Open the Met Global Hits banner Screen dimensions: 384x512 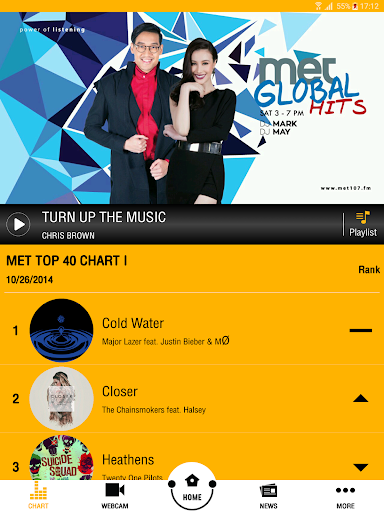pyautogui.click(x=192, y=108)
